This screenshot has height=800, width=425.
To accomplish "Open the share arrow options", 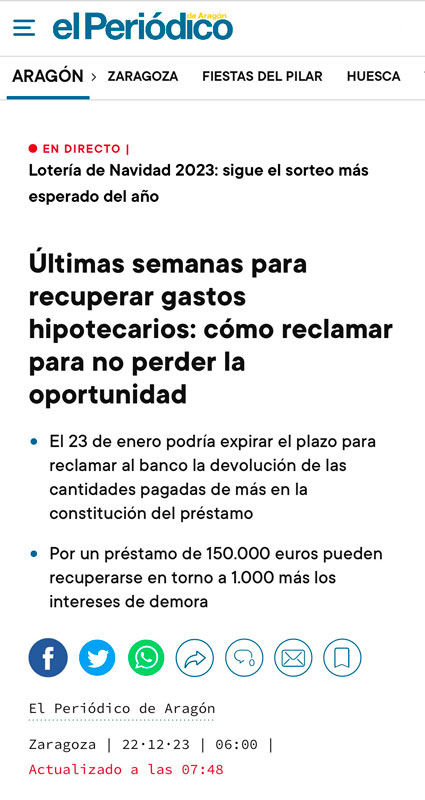I will click(195, 658).
